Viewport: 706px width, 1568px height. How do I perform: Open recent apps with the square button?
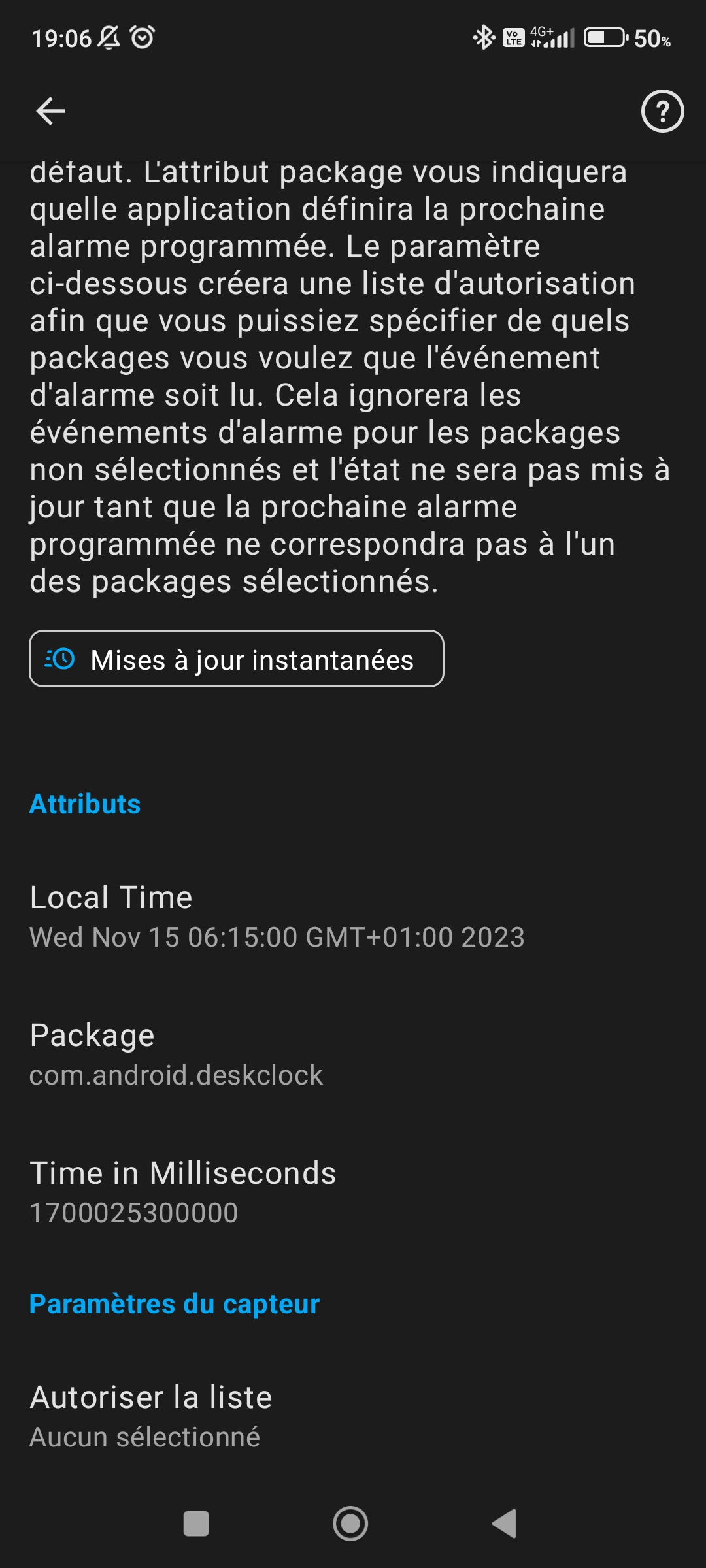click(x=196, y=1524)
